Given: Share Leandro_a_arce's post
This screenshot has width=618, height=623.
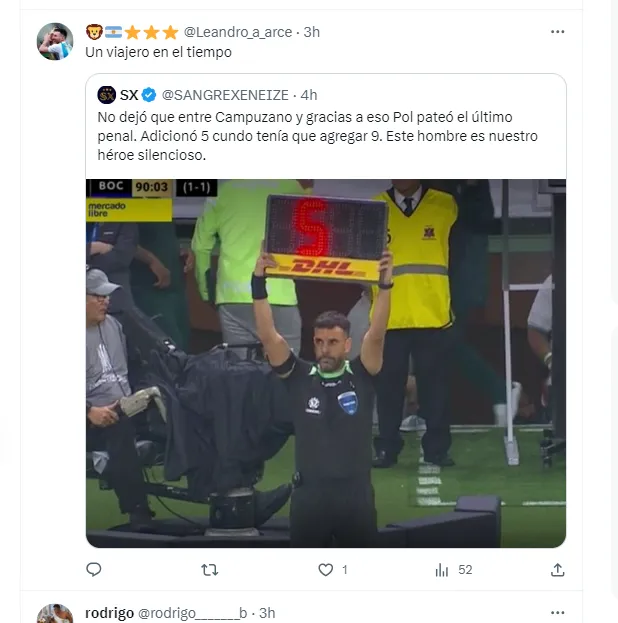Looking at the screenshot, I should pyautogui.click(x=558, y=570).
